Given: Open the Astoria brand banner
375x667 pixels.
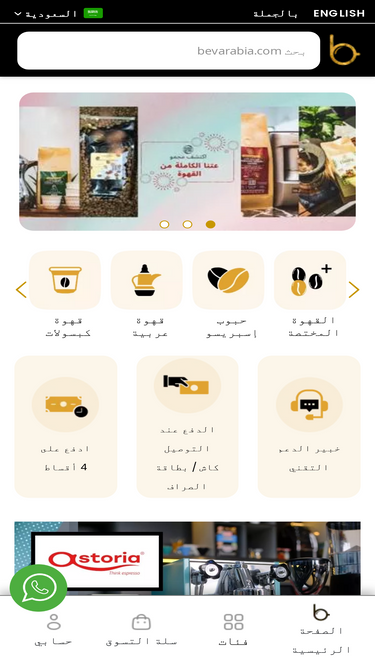Looking at the screenshot, I should pyautogui.click(x=188, y=558).
